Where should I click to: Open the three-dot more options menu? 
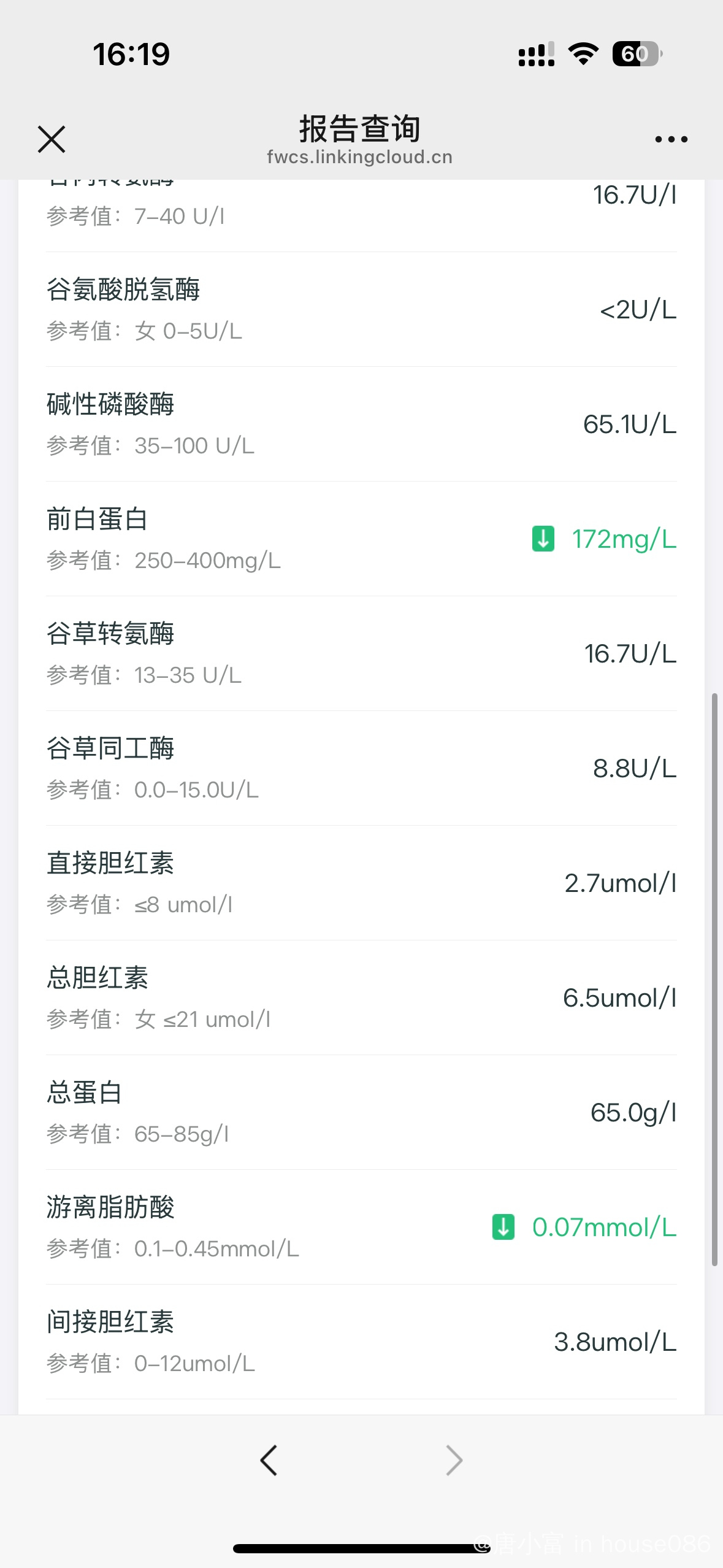coord(671,139)
